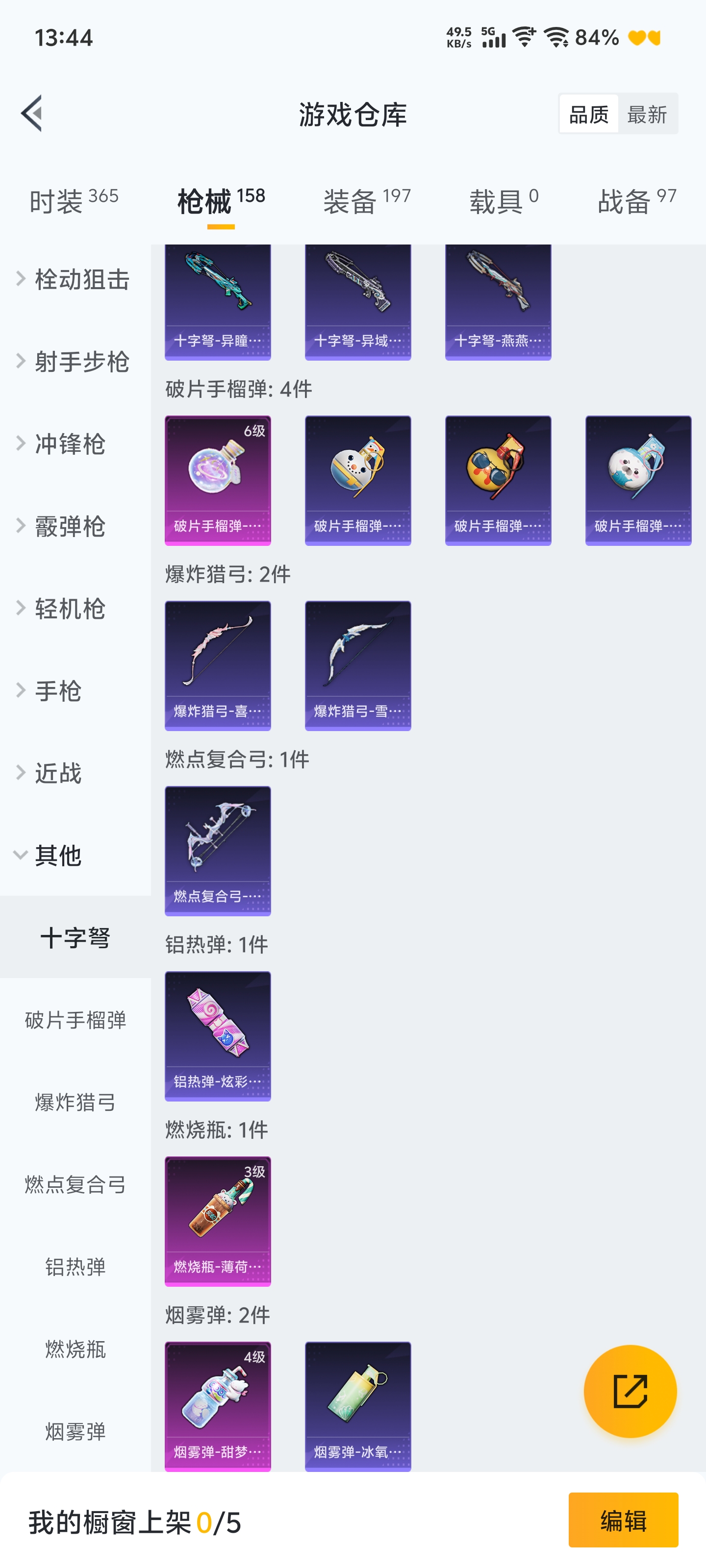
Task: Expand the 霰弹枪 category
Action: point(70,526)
